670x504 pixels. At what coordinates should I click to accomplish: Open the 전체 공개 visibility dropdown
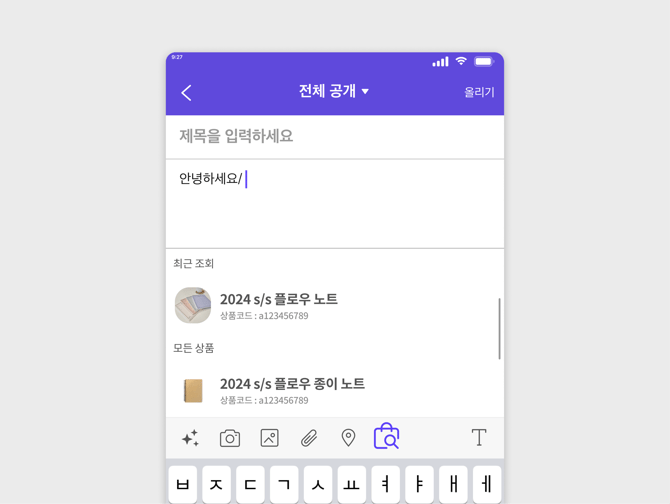[x=334, y=91]
